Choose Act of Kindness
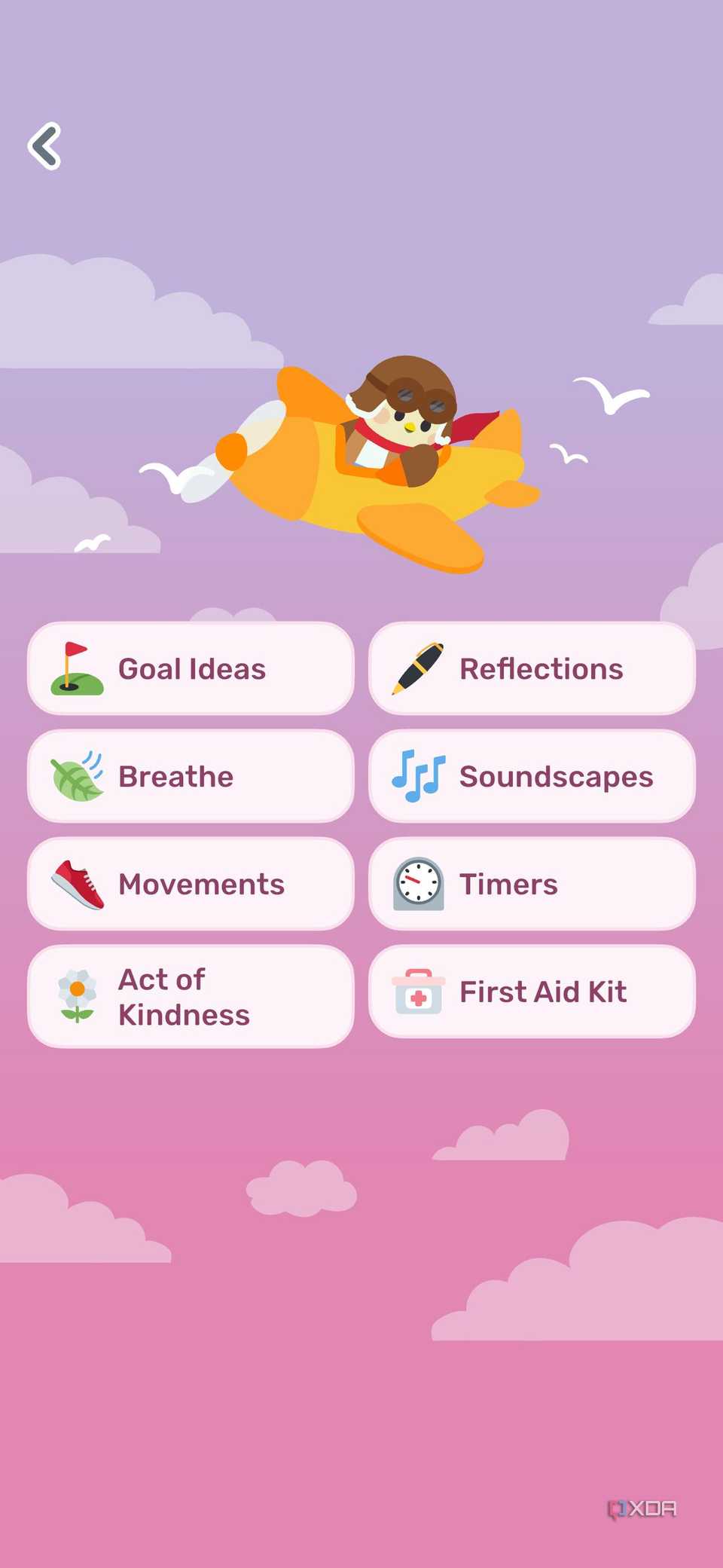The image size is (723, 1568). point(191,996)
